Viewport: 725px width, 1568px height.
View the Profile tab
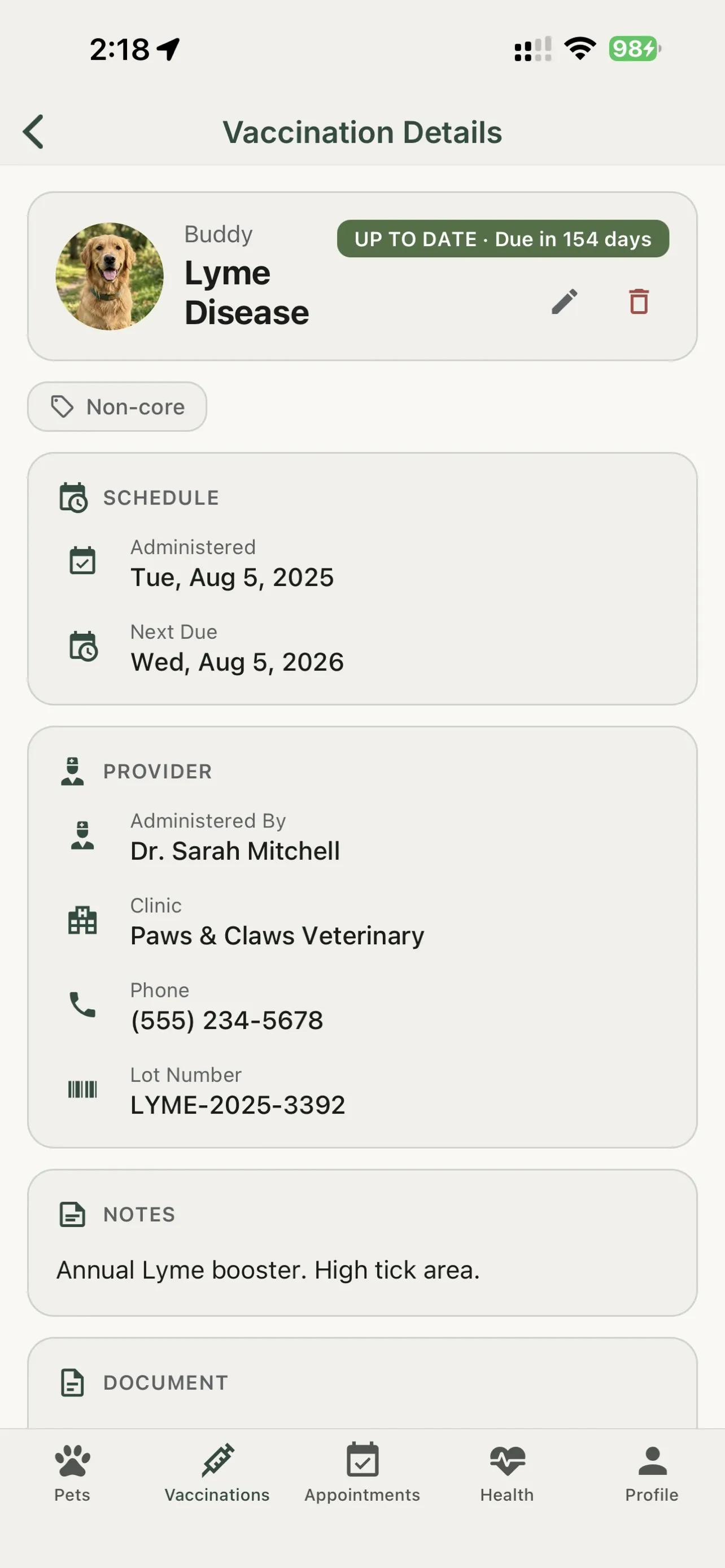pyautogui.click(x=652, y=1472)
